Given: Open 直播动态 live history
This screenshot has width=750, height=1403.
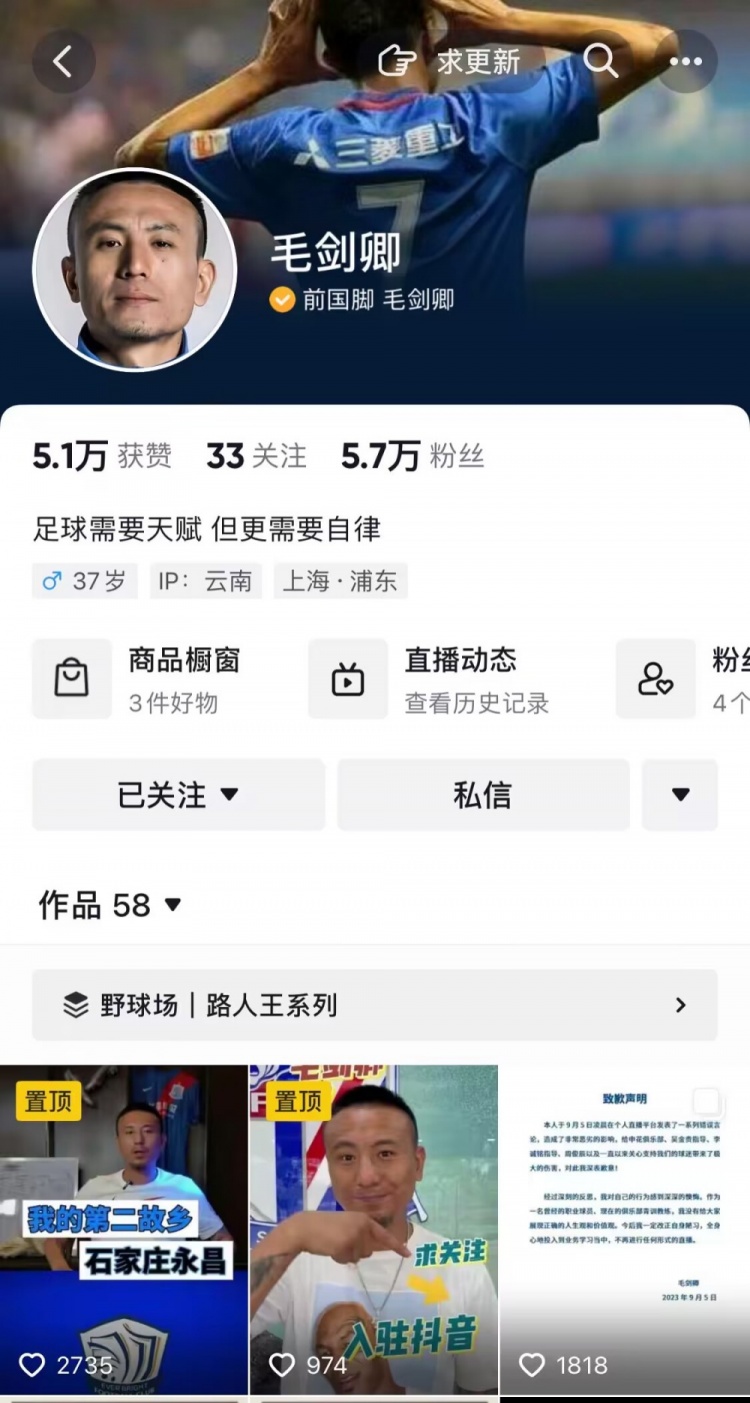Looking at the screenshot, I should tap(430, 680).
